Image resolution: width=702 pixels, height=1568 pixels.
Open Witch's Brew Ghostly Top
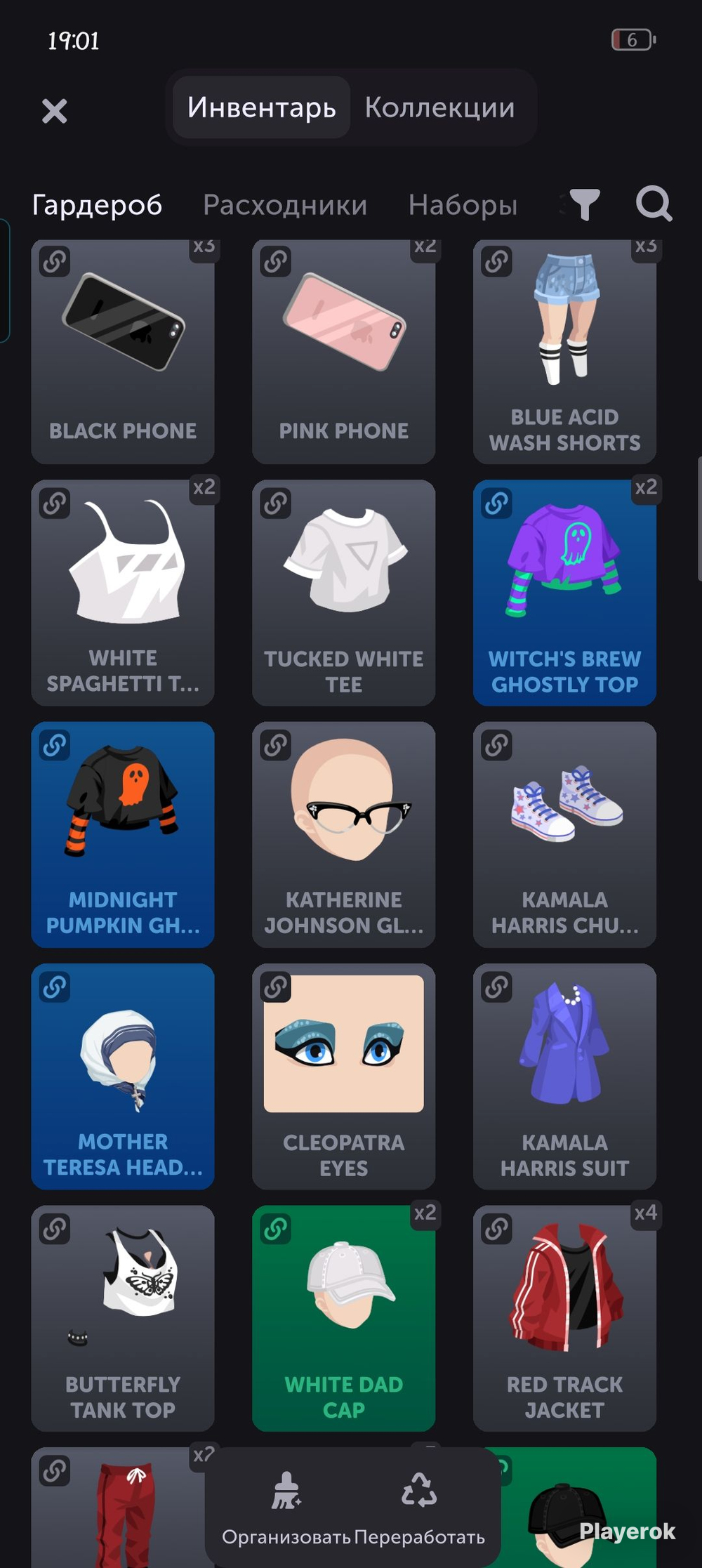(564, 593)
